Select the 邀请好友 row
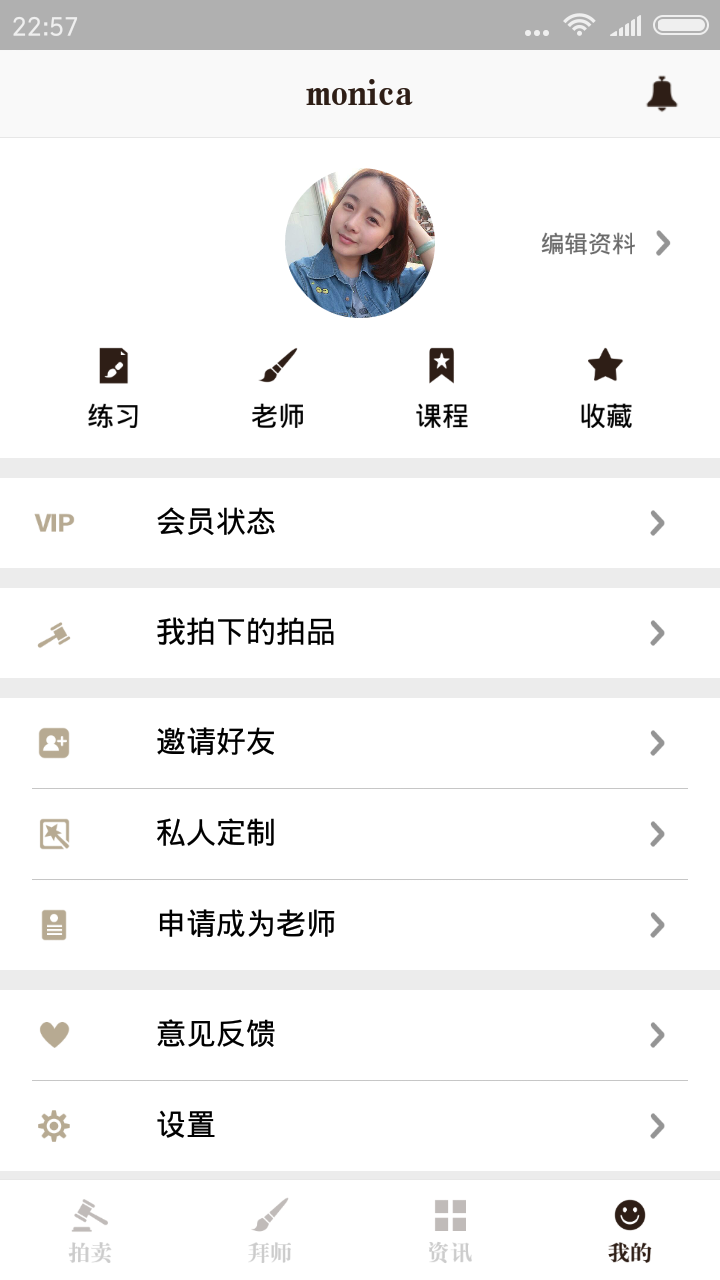The height and width of the screenshot is (1280, 720). 360,743
